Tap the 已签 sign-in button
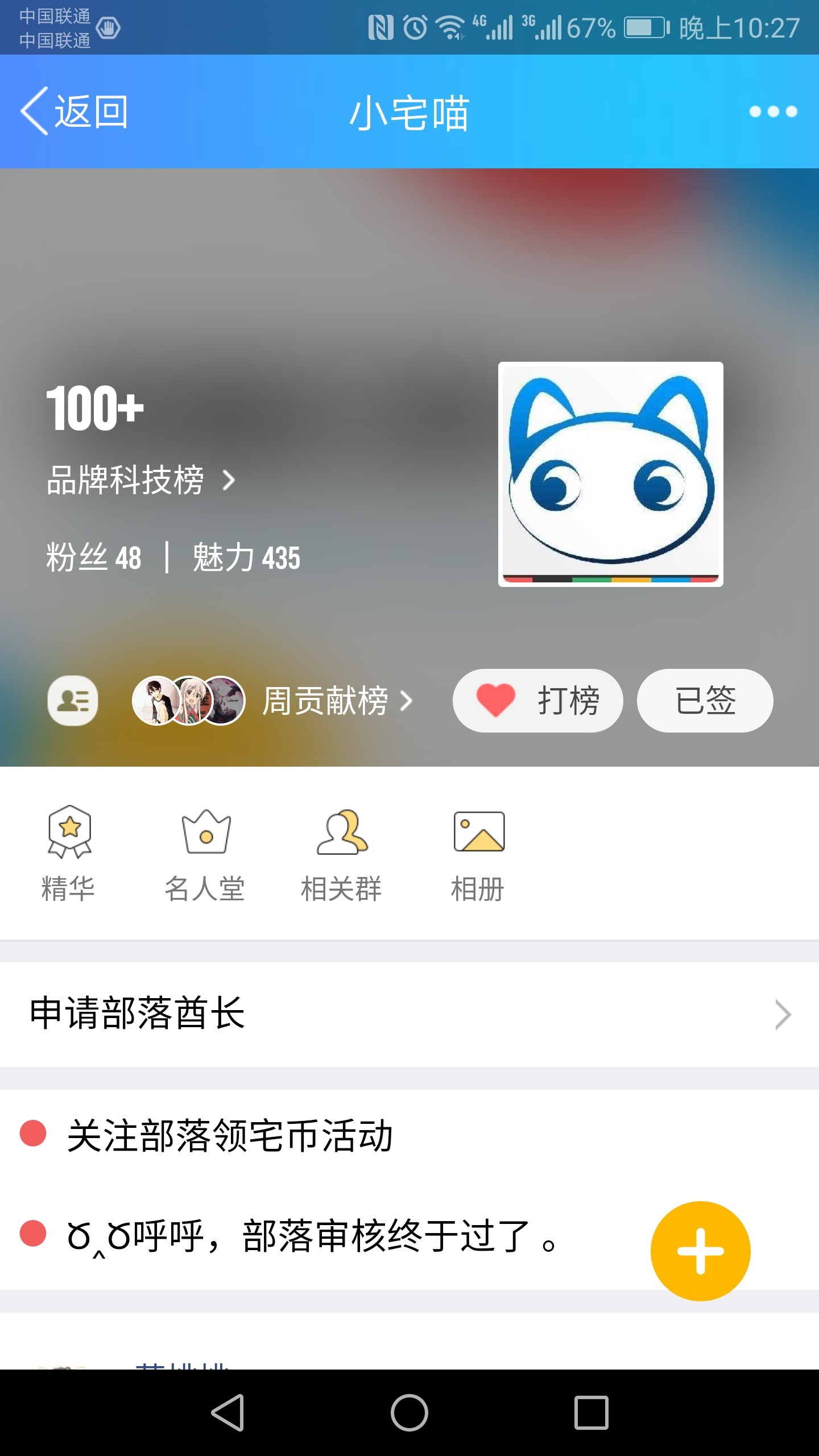The image size is (819, 1456). coord(705,700)
